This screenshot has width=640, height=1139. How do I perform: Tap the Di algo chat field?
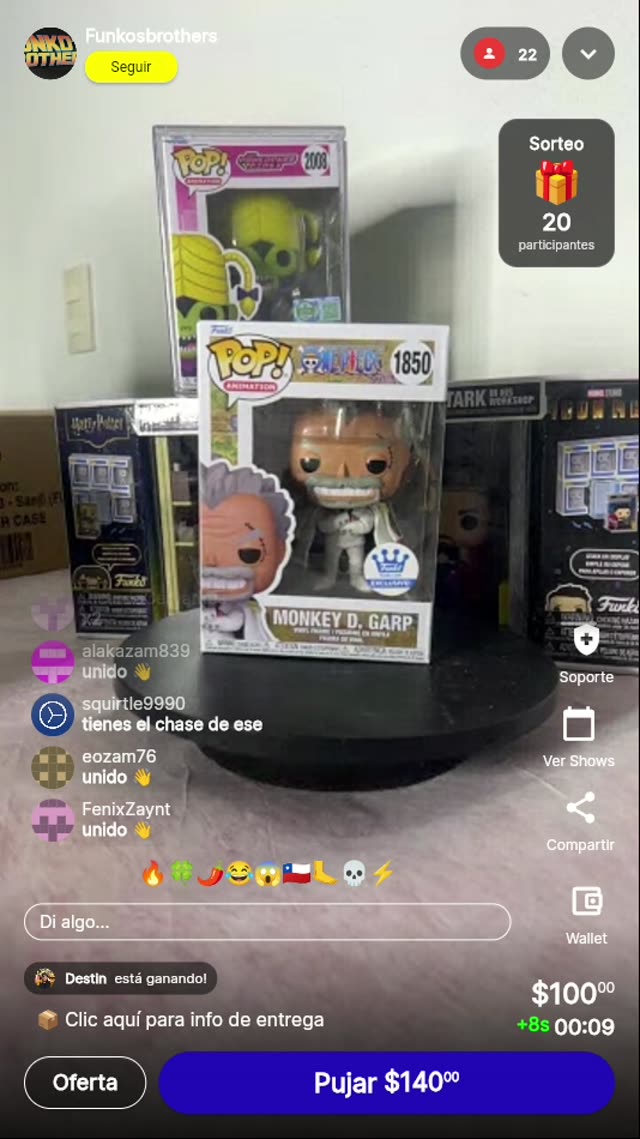click(x=267, y=922)
